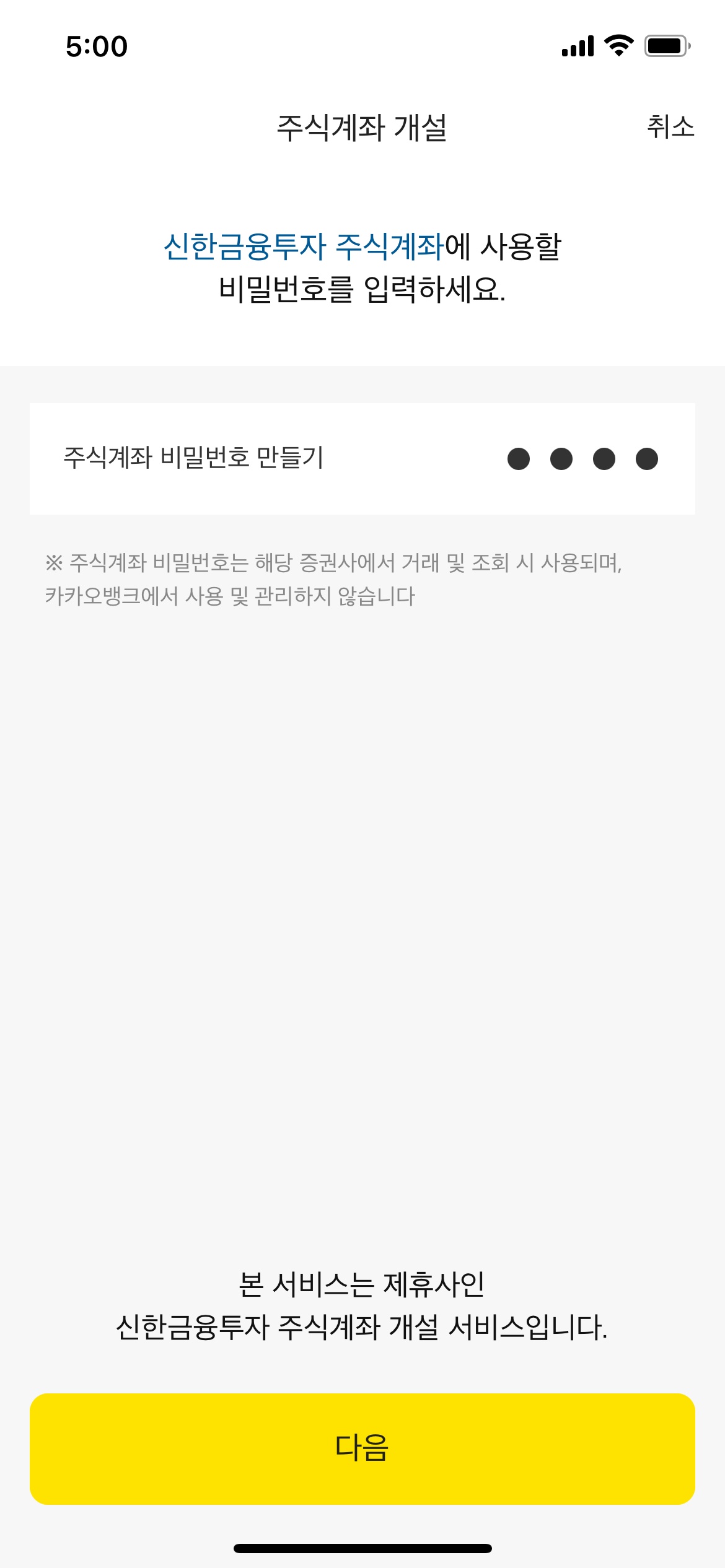725x1568 pixels.
Task: Select the 주식계좌 비밀번호 만들기 password field
Action: coord(362,459)
